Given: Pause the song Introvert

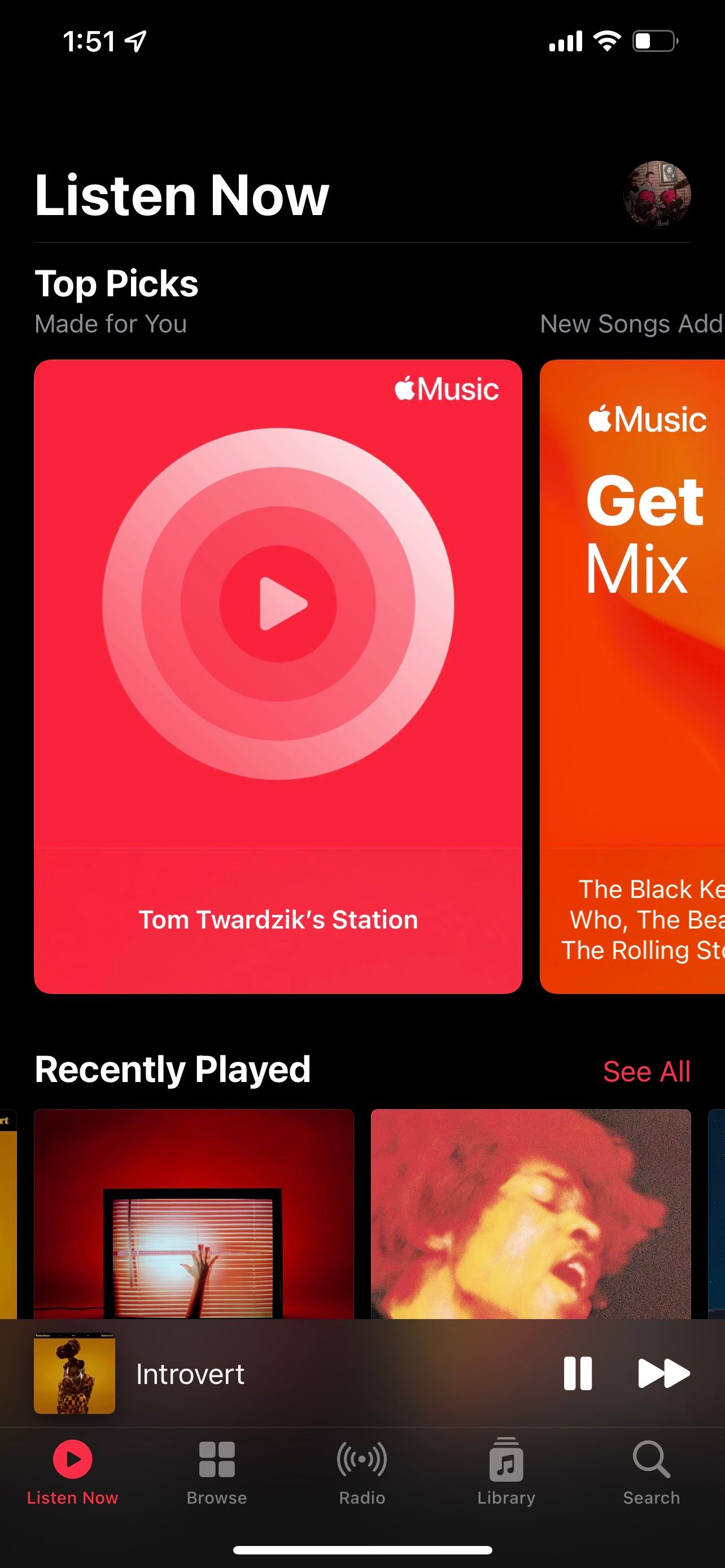Looking at the screenshot, I should 577,1374.
